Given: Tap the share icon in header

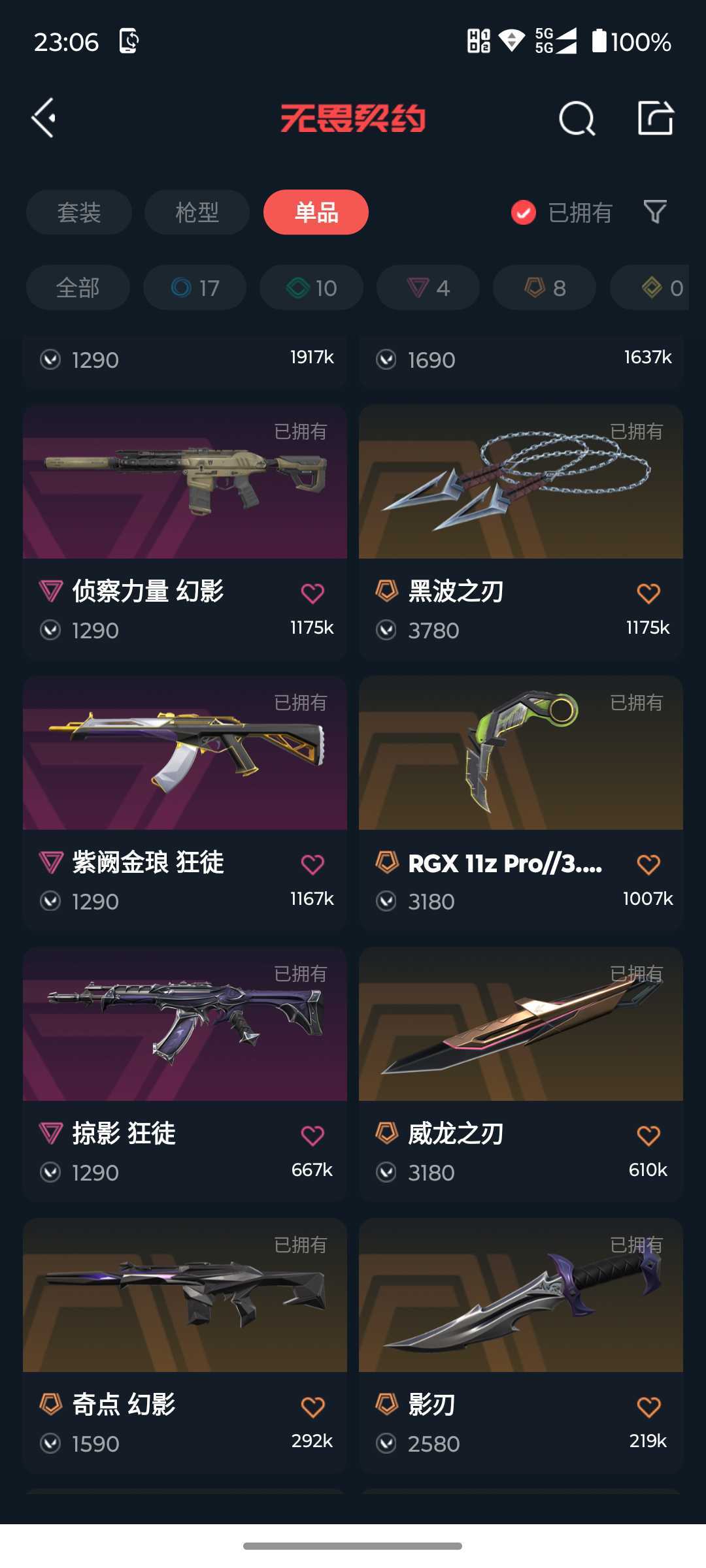Looking at the screenshot, I should pos(655,118).
